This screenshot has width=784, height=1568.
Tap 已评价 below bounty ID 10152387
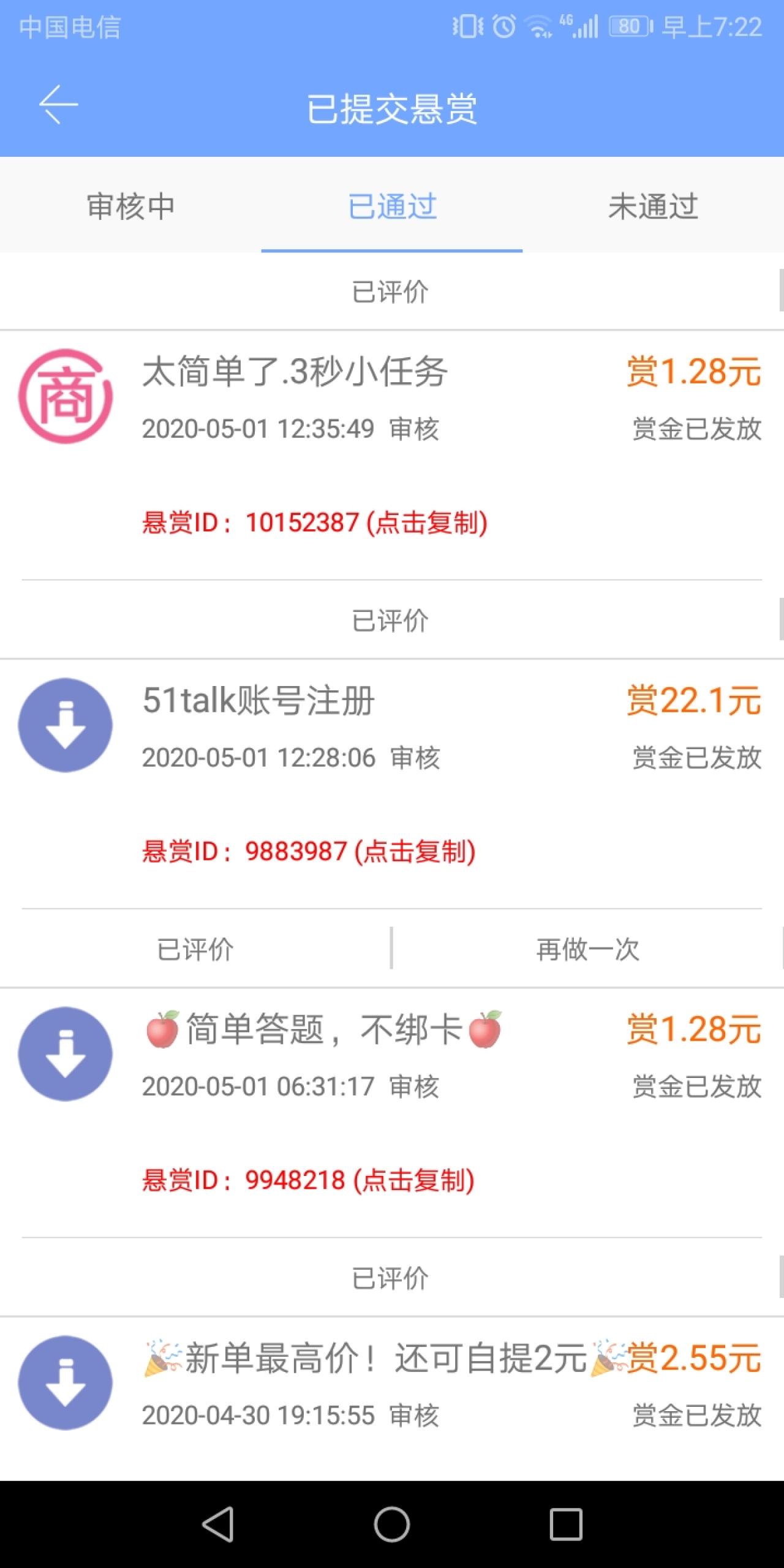(390, 620)
